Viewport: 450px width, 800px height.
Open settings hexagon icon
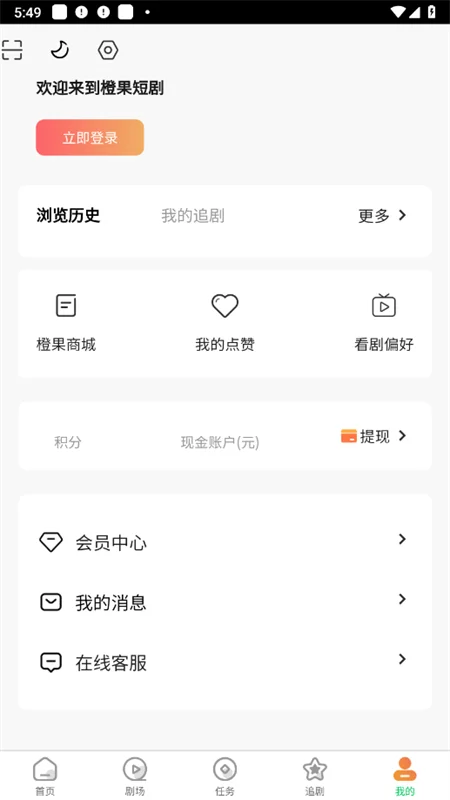pos(108,50)
